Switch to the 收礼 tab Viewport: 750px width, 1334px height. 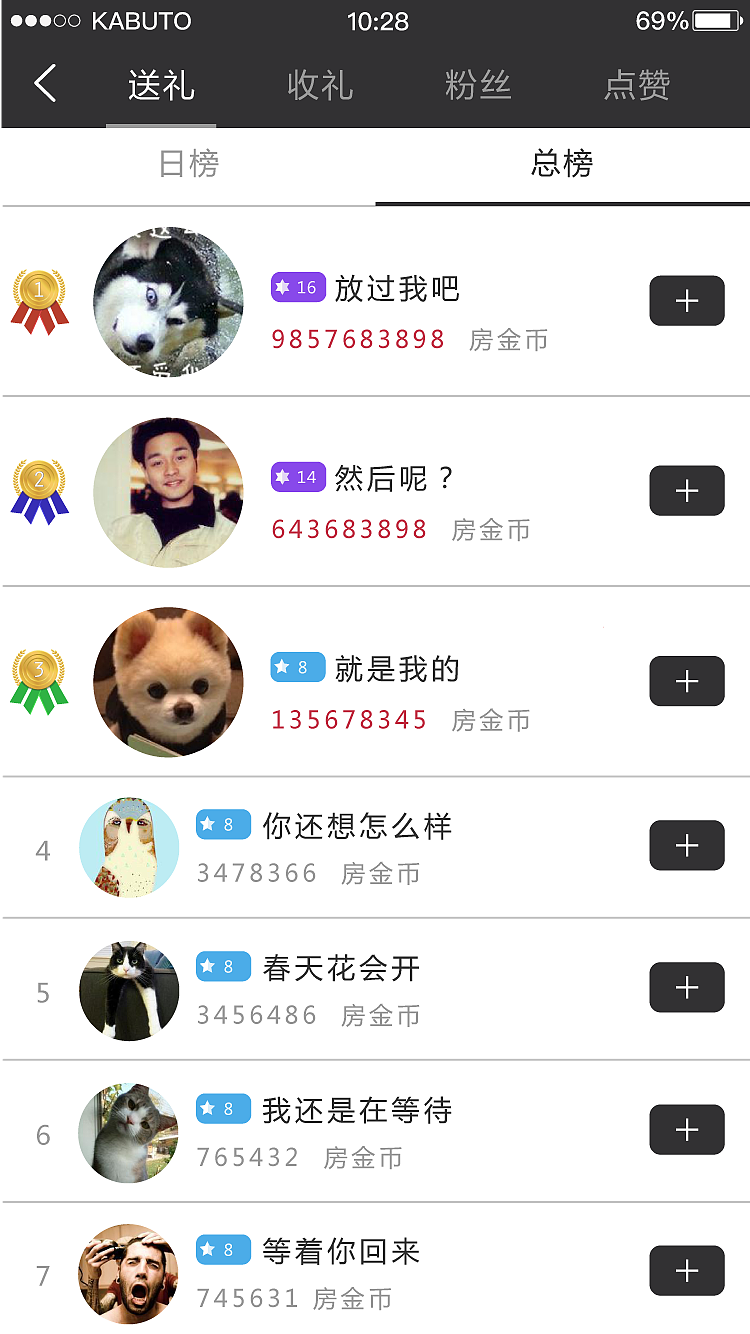tap(319, 86)
